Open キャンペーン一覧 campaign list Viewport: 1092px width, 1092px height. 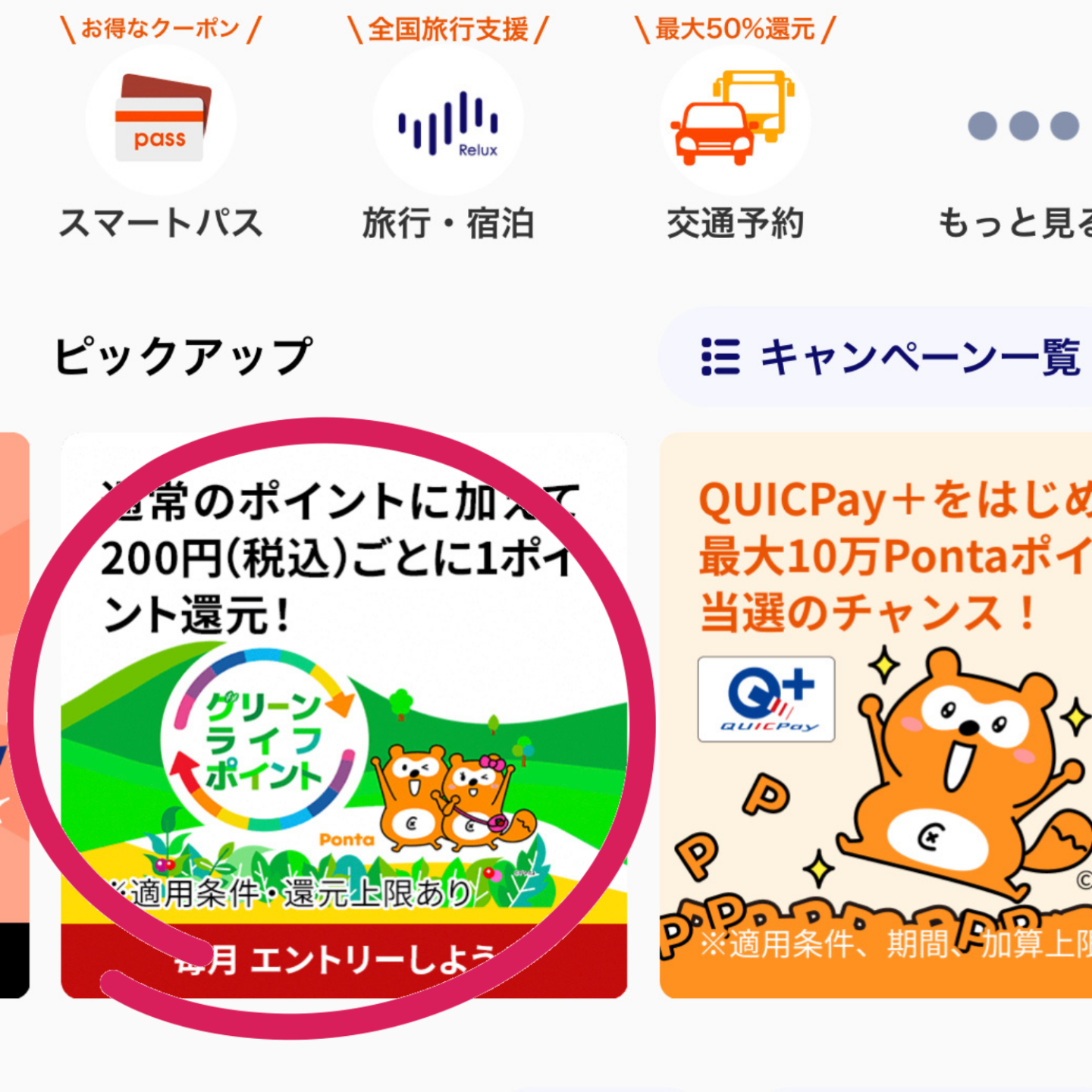(x=887, y=356)
